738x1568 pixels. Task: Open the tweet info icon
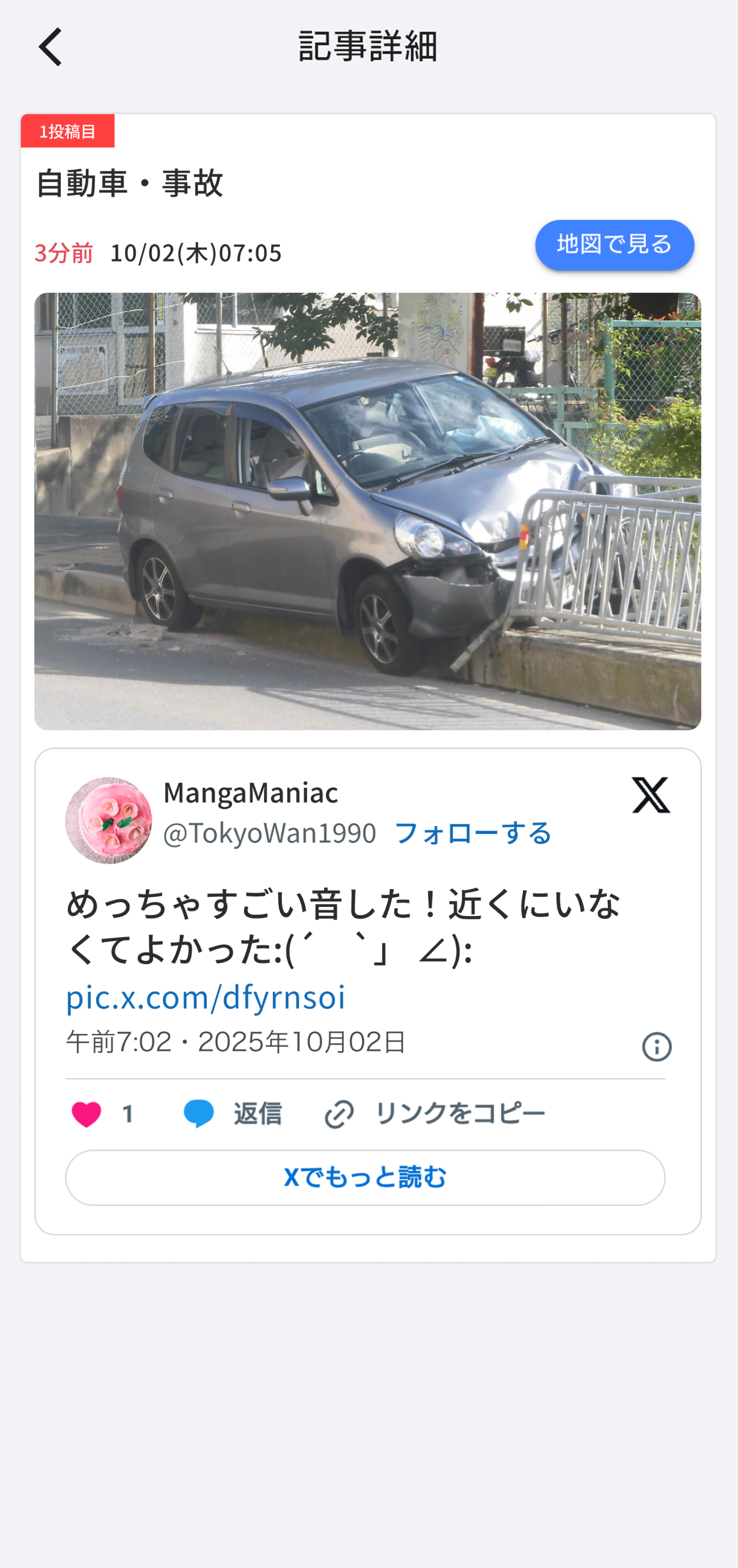coord(656,1046)
